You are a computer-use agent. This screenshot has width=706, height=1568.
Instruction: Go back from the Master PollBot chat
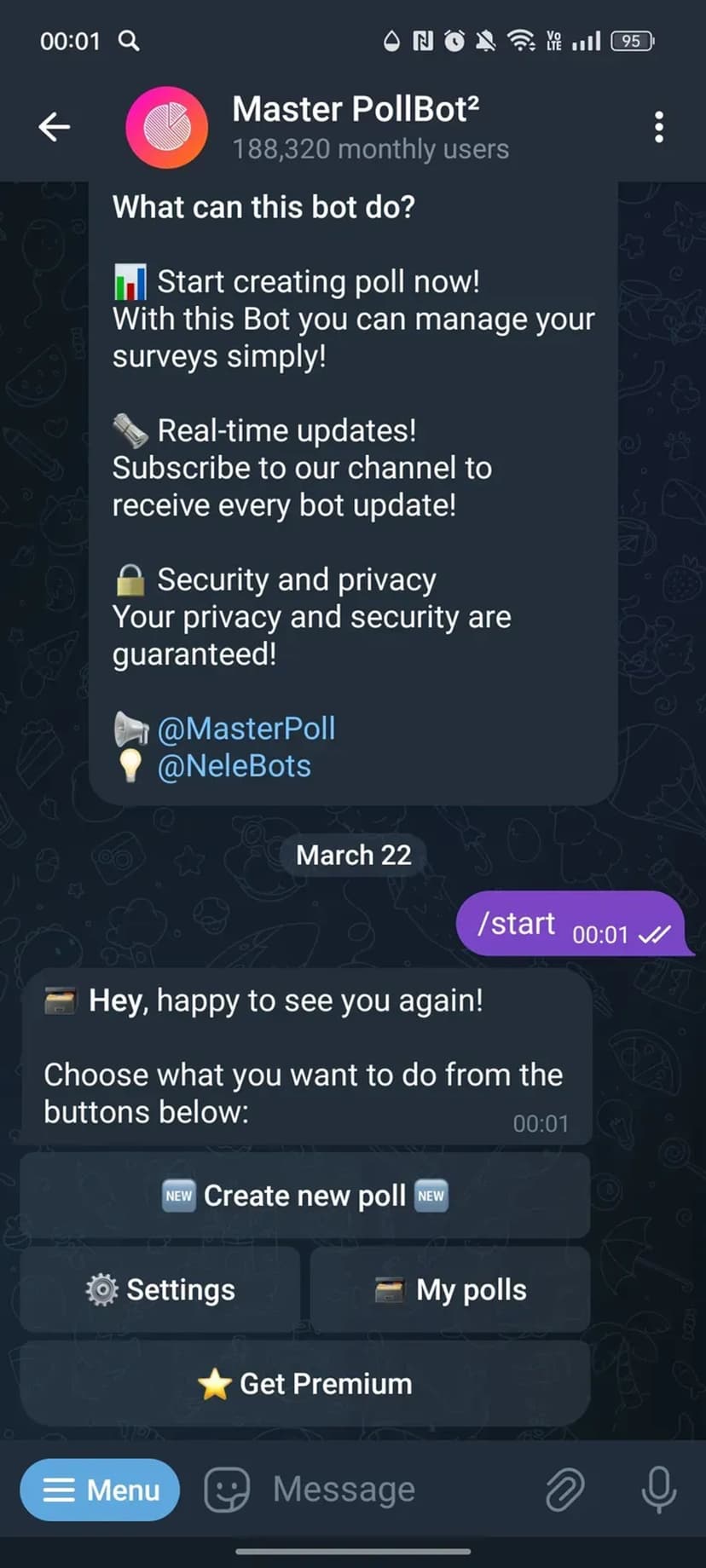coord(55,127)
